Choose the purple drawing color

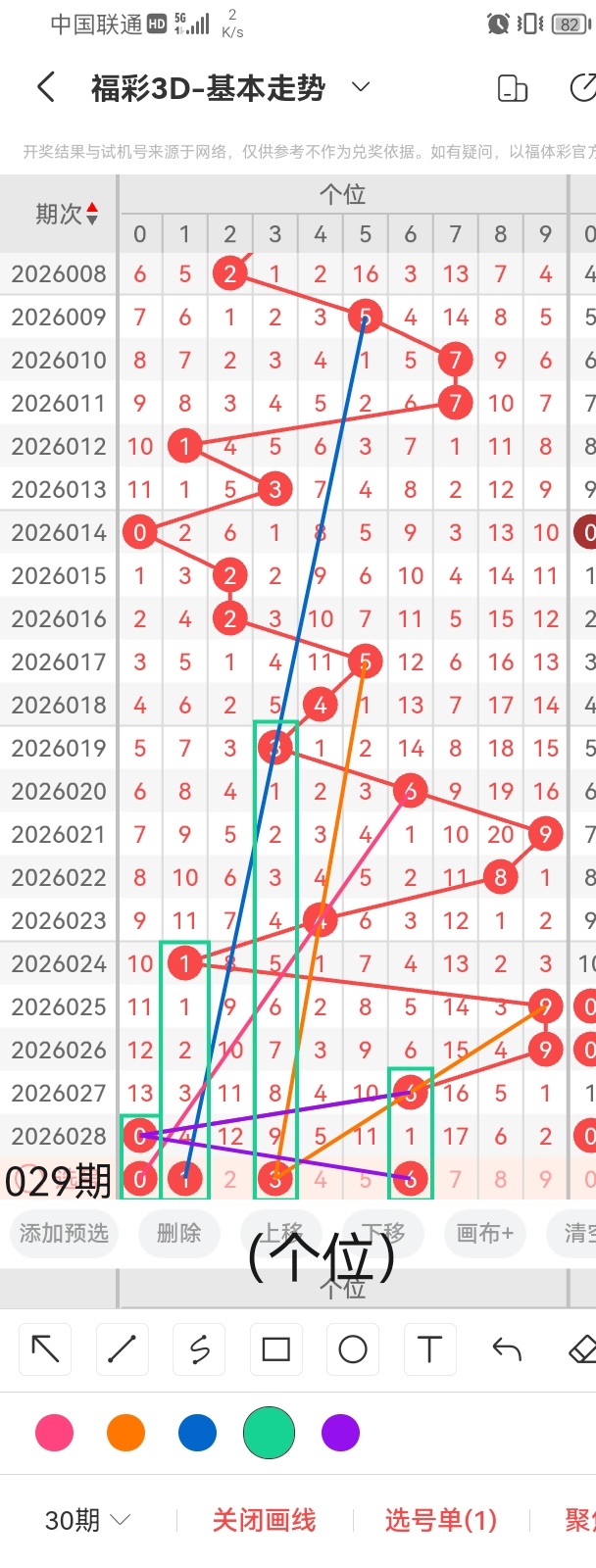tap(340, 1433)
